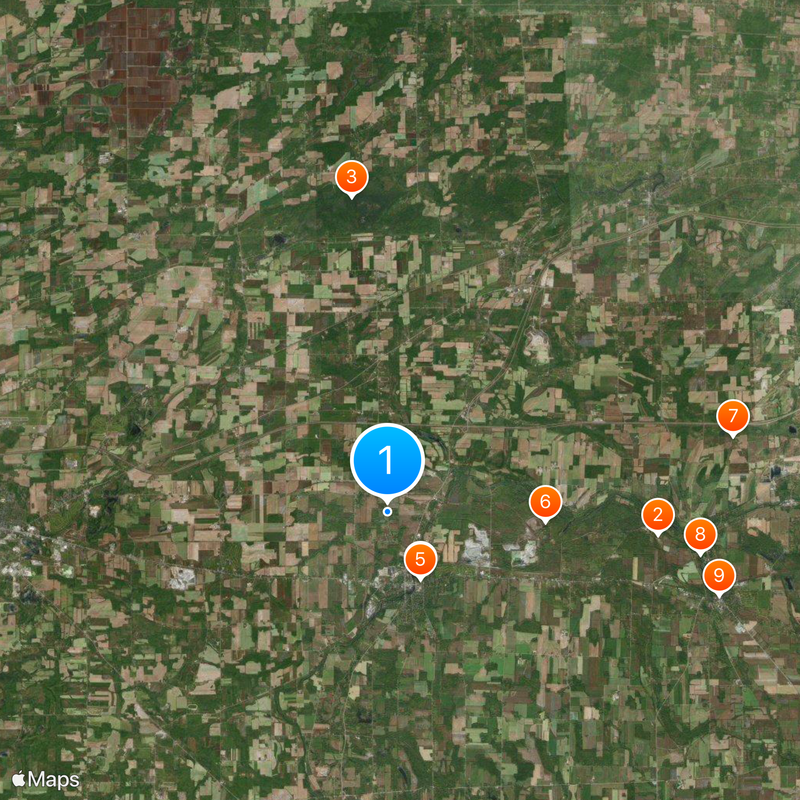Image resolution: width=800 pixels, height=800 pixels.
Task: Choose the orange map pin numbered 7
Action: [733, 415]
